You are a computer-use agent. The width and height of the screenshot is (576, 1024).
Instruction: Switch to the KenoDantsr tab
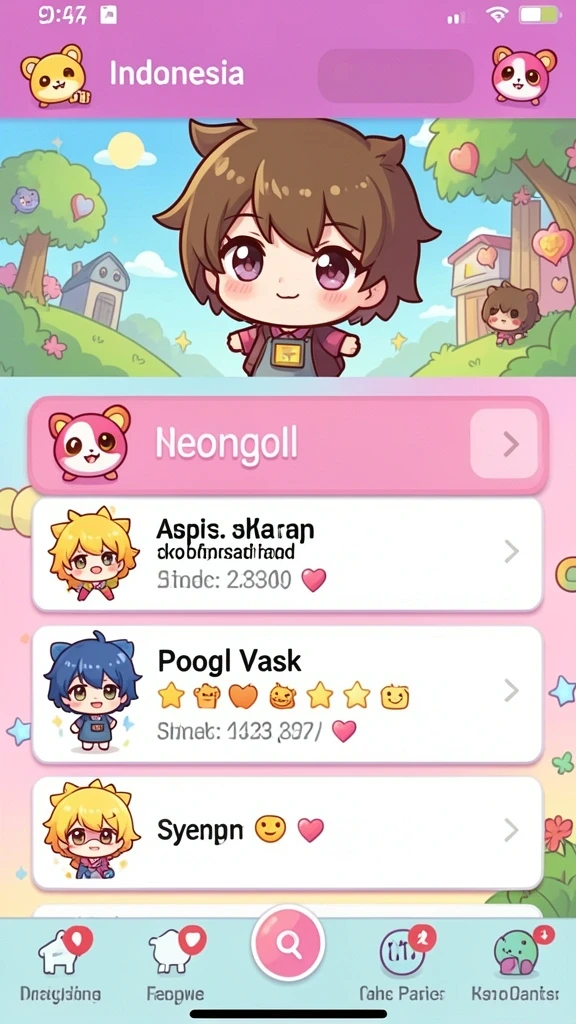click(x=515, y=964)
